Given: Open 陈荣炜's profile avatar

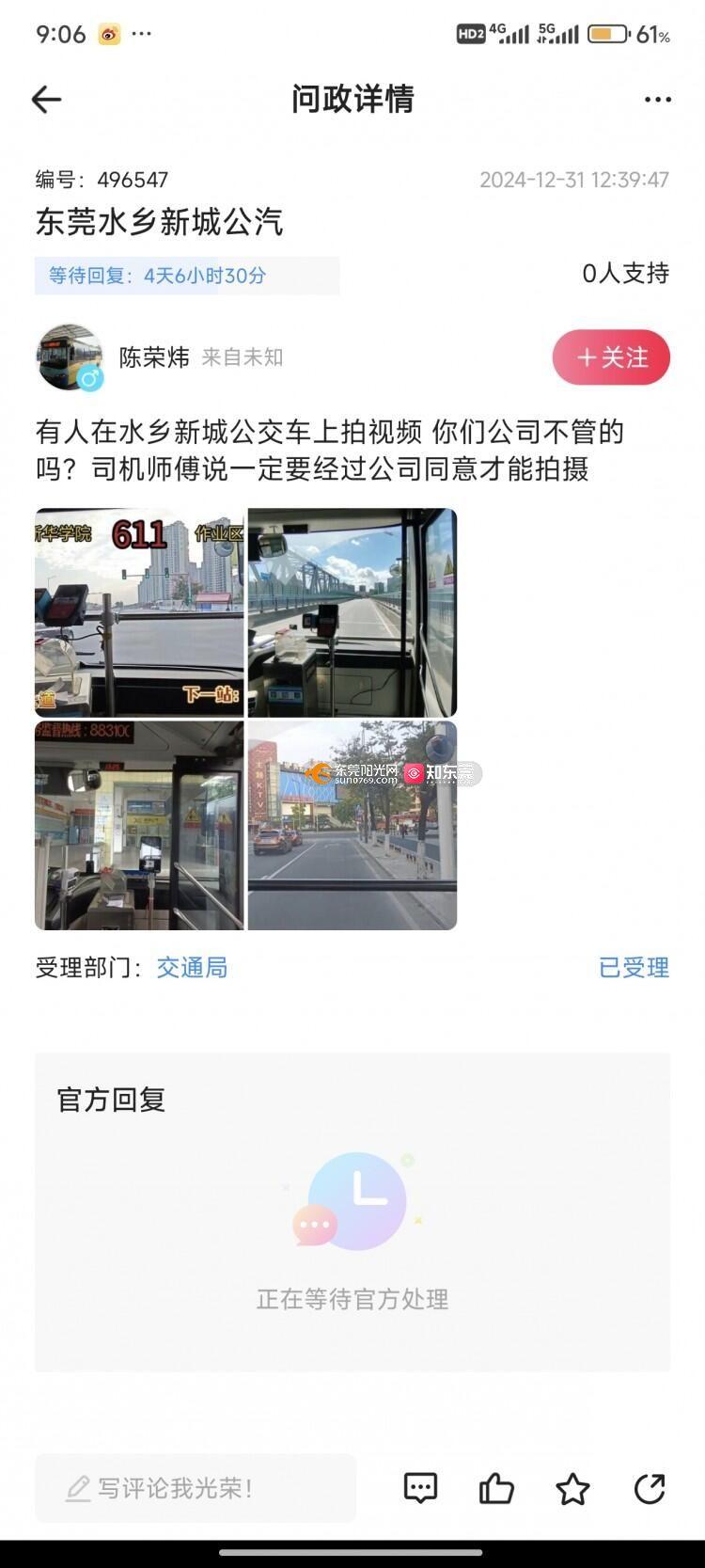Looking at the screenshot, I should point(69,357).
